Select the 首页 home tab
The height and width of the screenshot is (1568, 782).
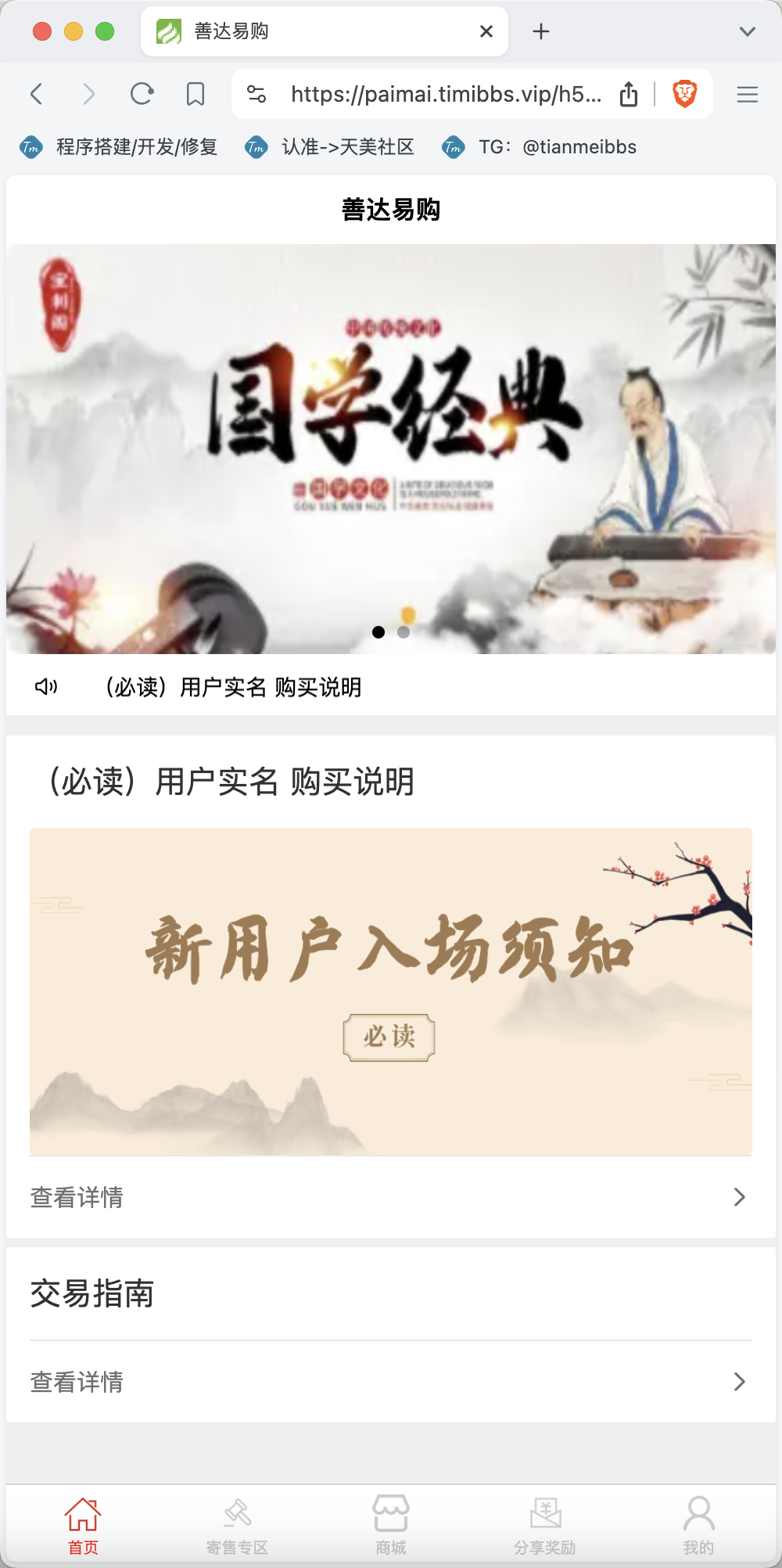pyautogui.click(x=83, y=1524)
